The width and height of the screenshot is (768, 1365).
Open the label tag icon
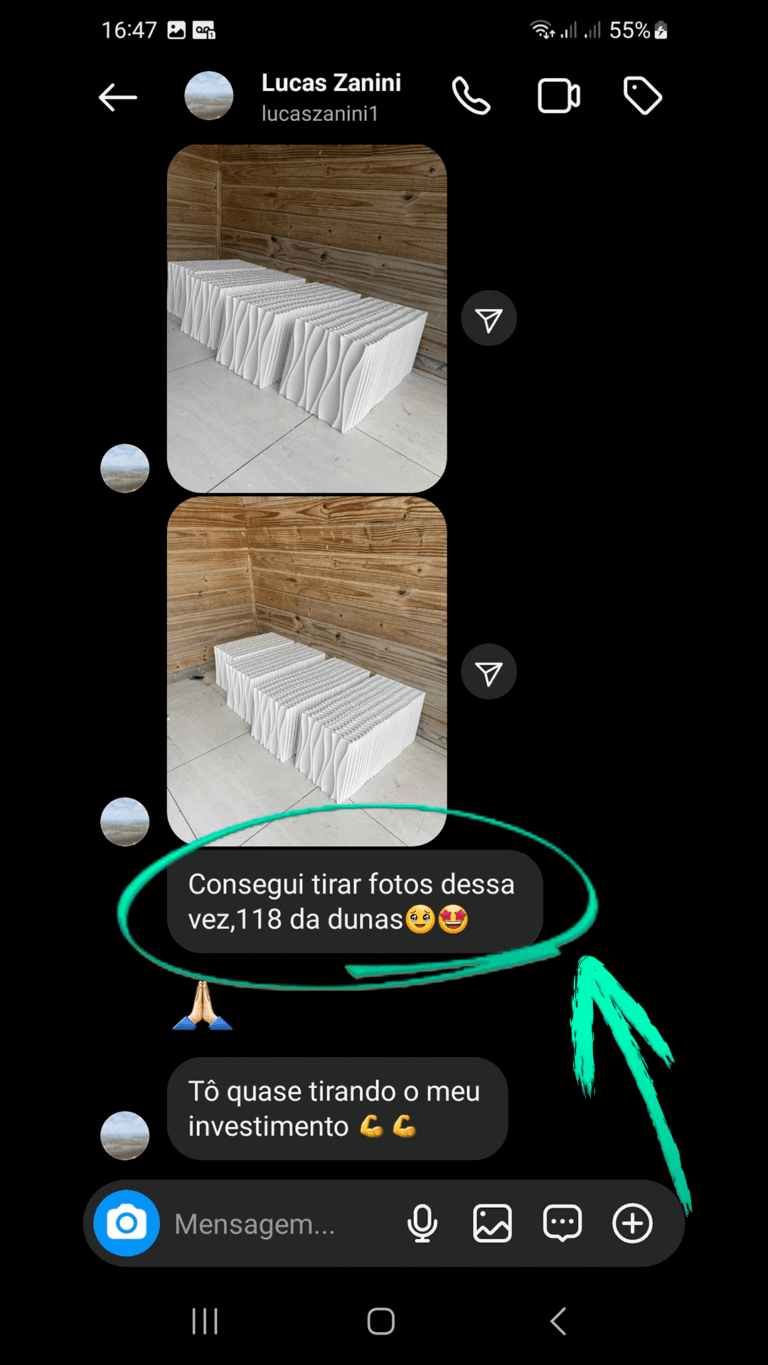(x=642, y=96)
